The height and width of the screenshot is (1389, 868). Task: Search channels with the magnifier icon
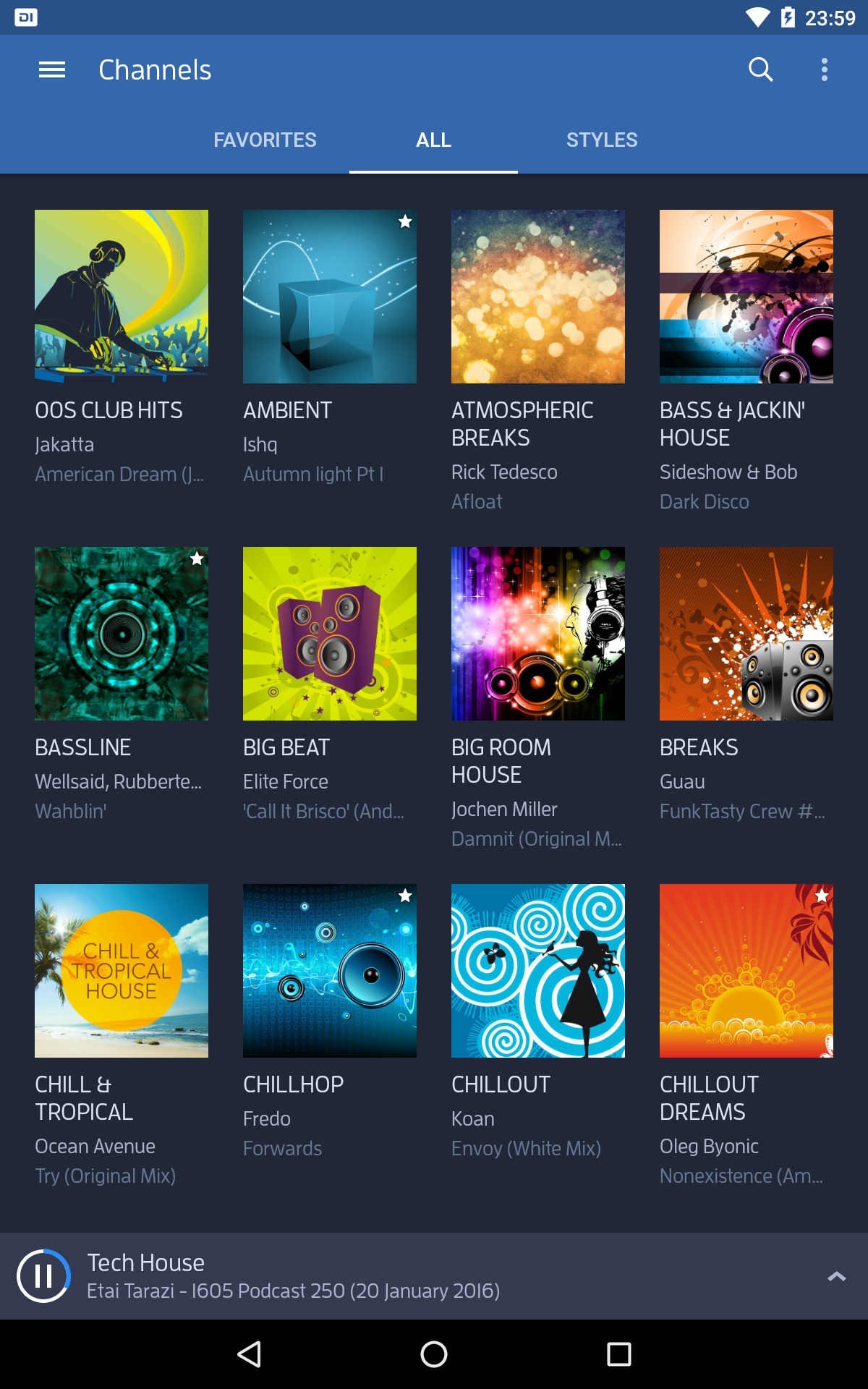(x=760, y=69)
